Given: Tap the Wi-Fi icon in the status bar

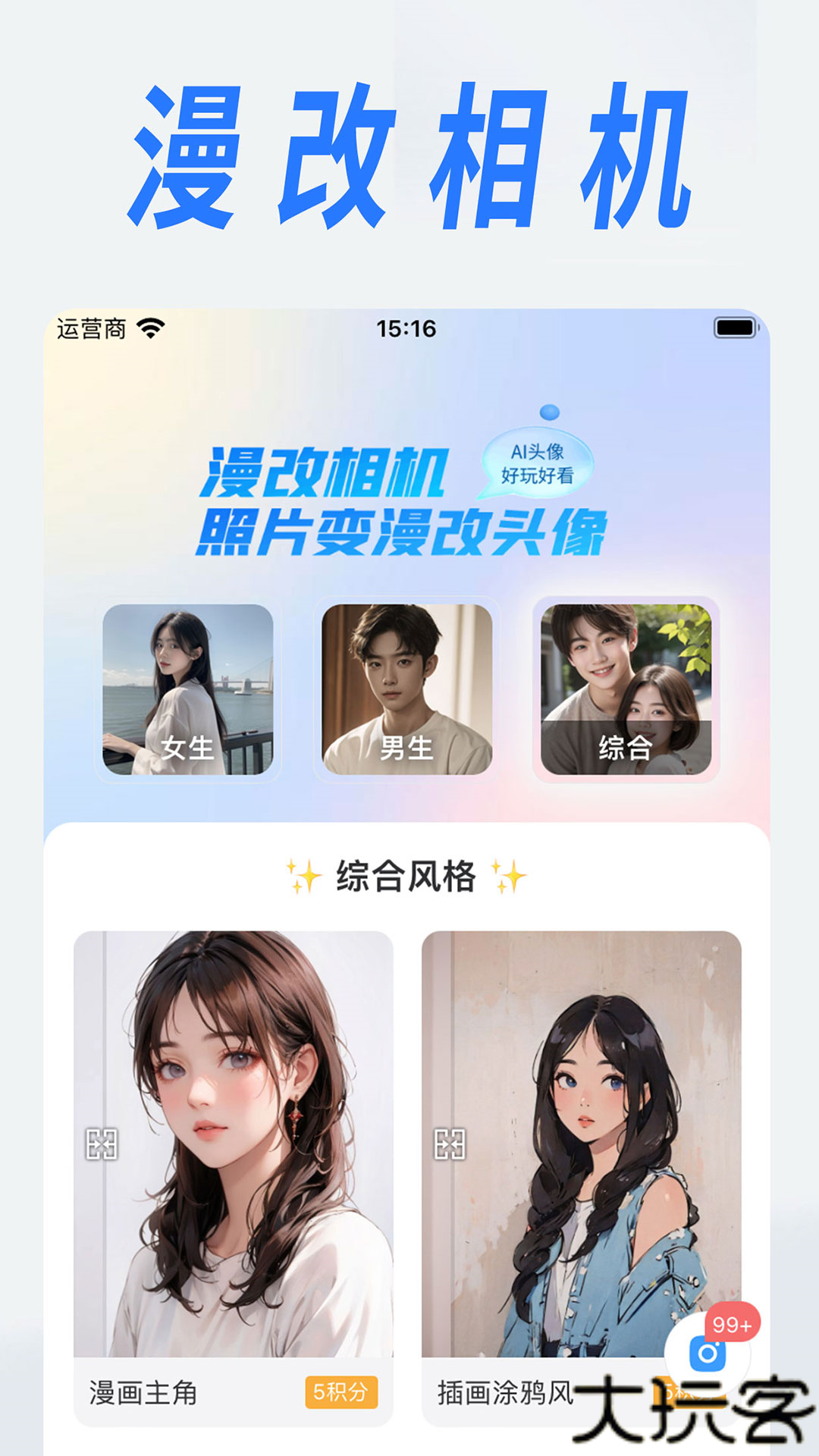Looking at the screenshot, I should pyautogui.click(x=151, y=328).
